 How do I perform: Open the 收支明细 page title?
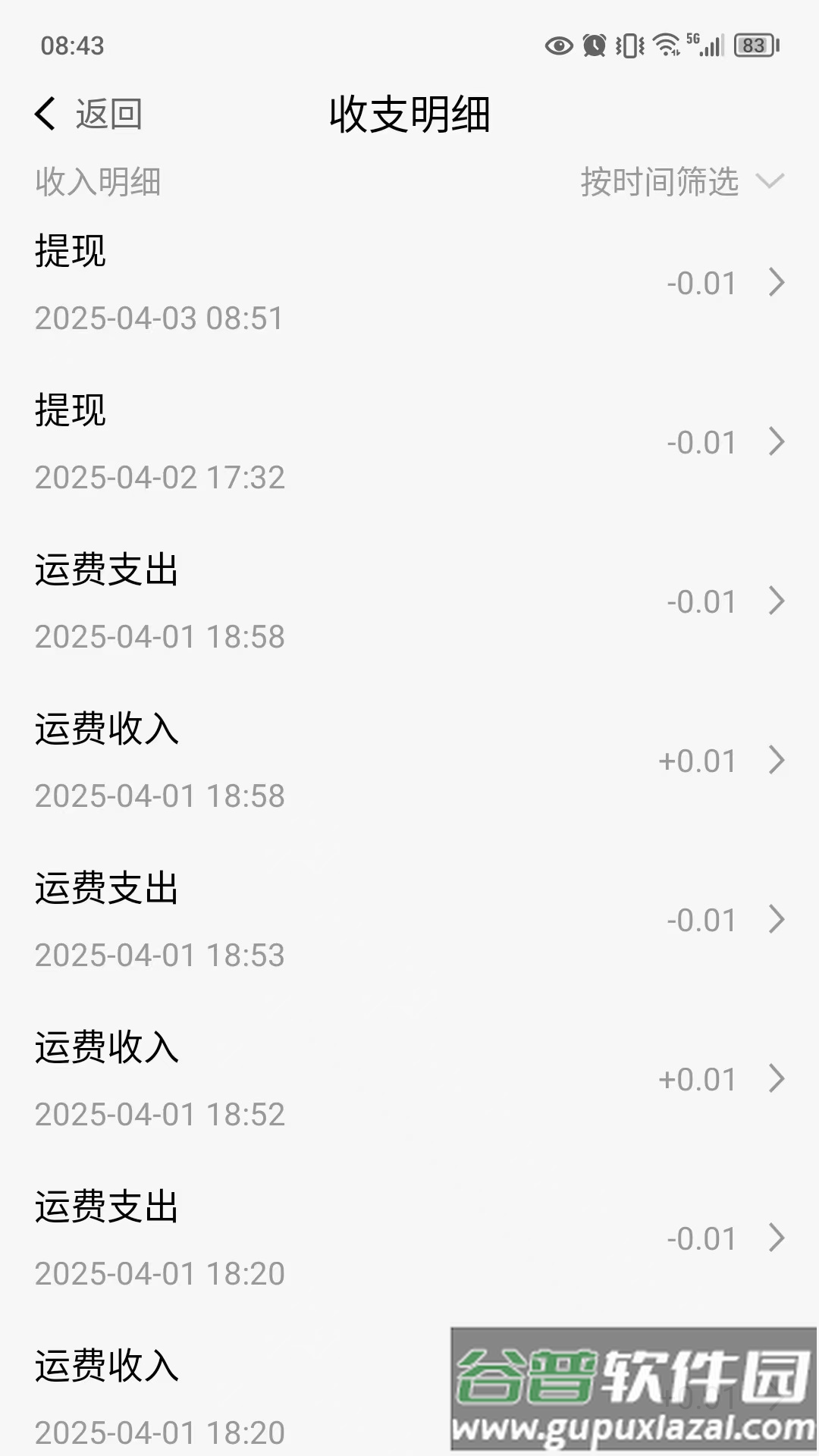click(x=409, y=115)
